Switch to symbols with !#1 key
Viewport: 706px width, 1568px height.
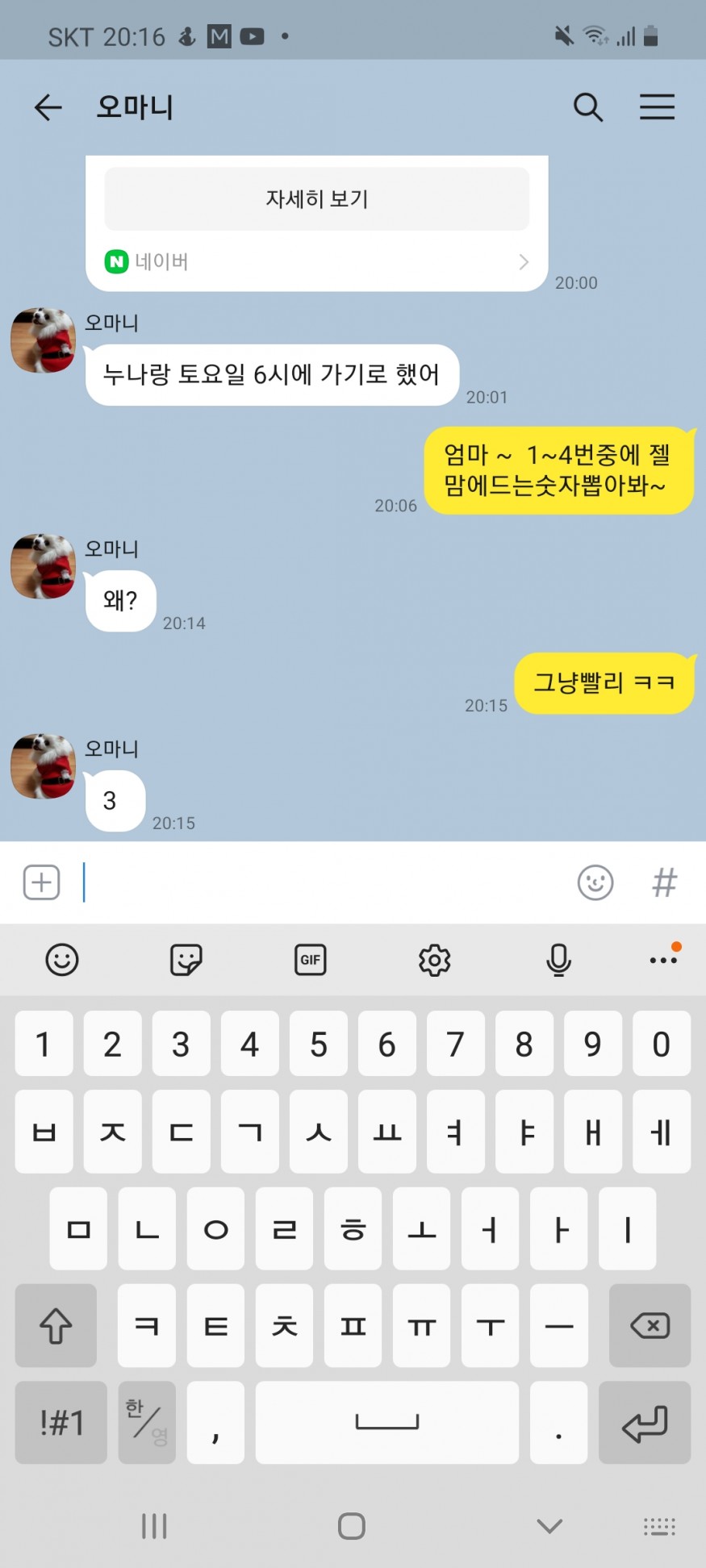tap(61, 1423)
